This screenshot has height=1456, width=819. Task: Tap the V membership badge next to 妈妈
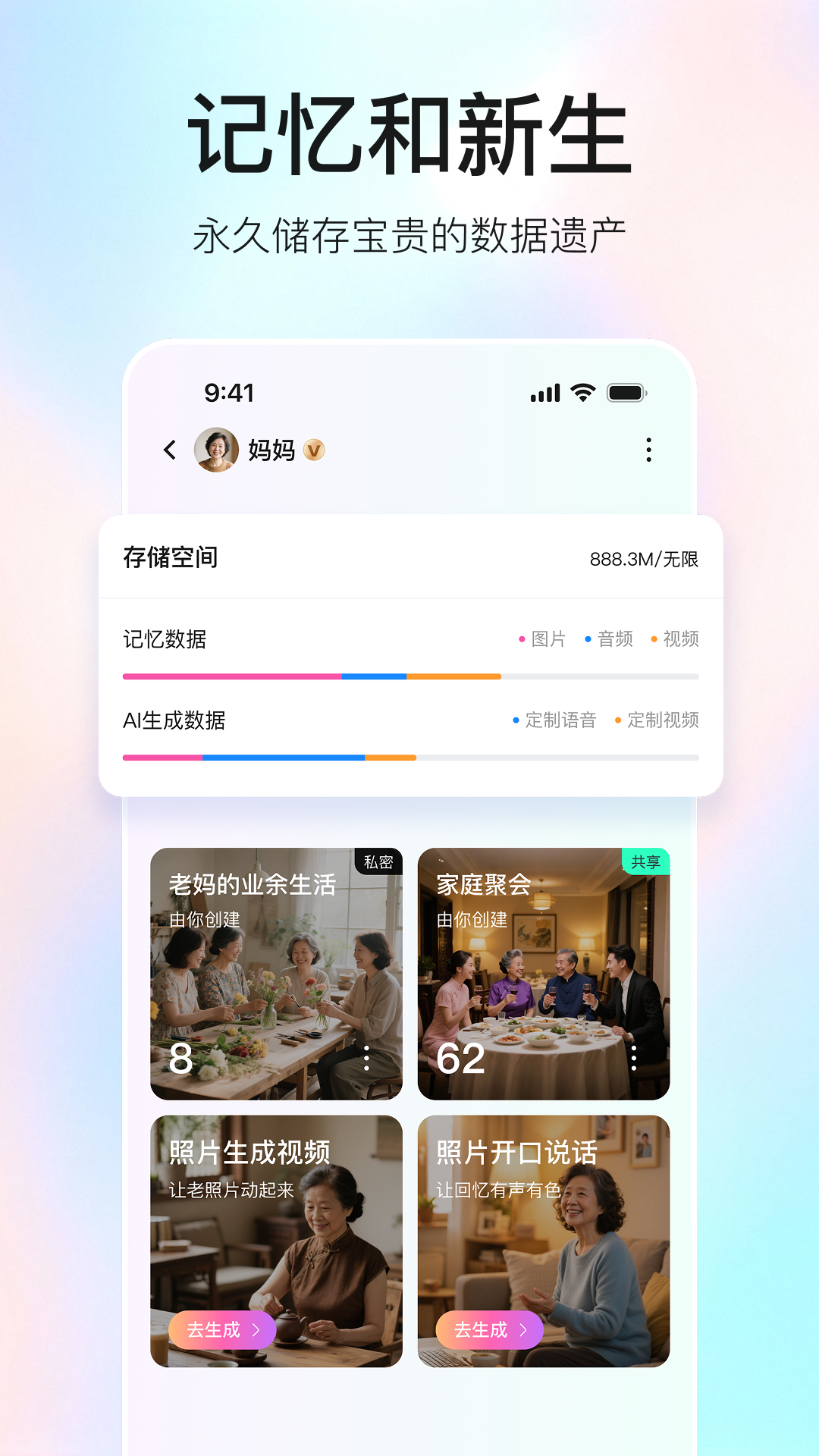pos(315,450)
